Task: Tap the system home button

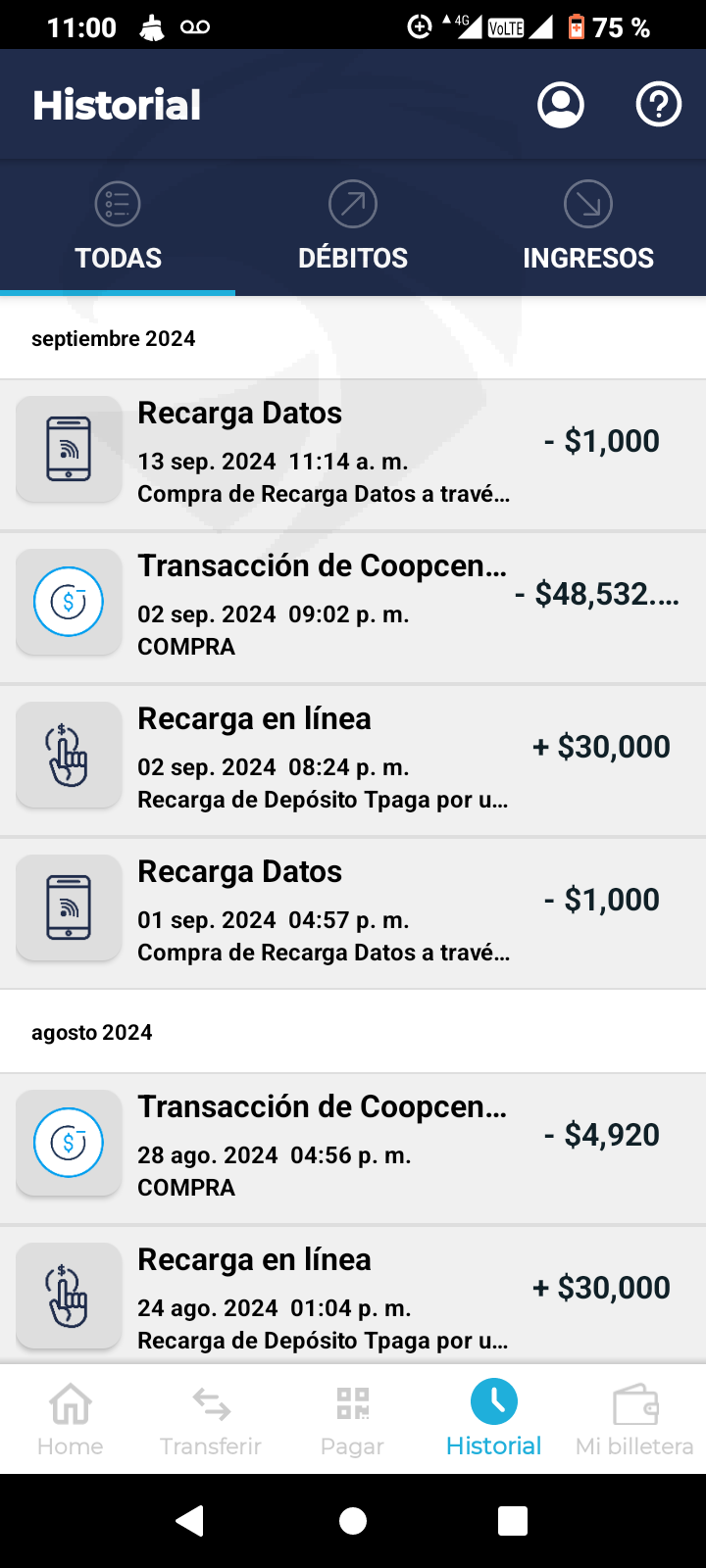Action: click(x=353, y=1521)
